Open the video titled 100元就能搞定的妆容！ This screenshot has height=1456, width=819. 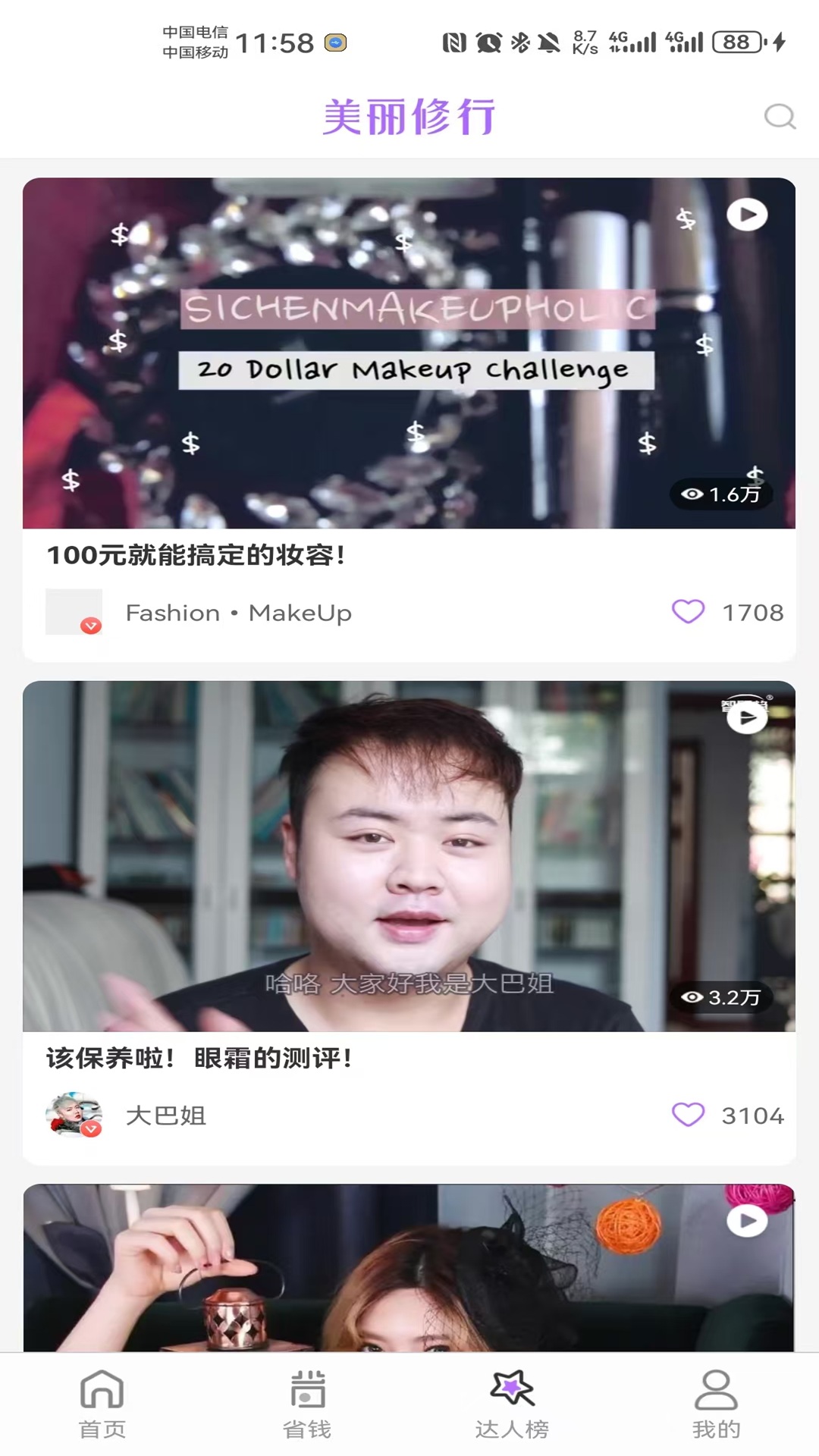pos(197,555)
